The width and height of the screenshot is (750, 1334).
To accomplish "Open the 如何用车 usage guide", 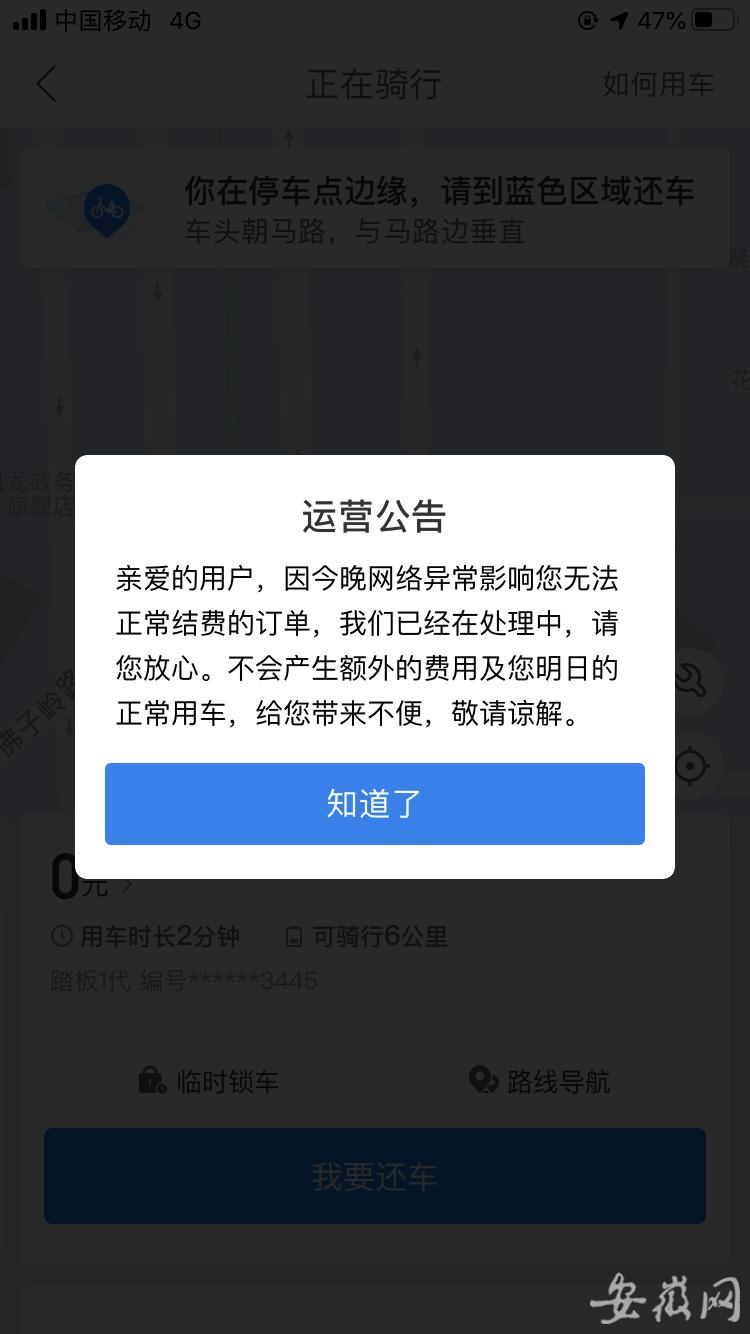I will pyautogui.click(x=657, y=85).
